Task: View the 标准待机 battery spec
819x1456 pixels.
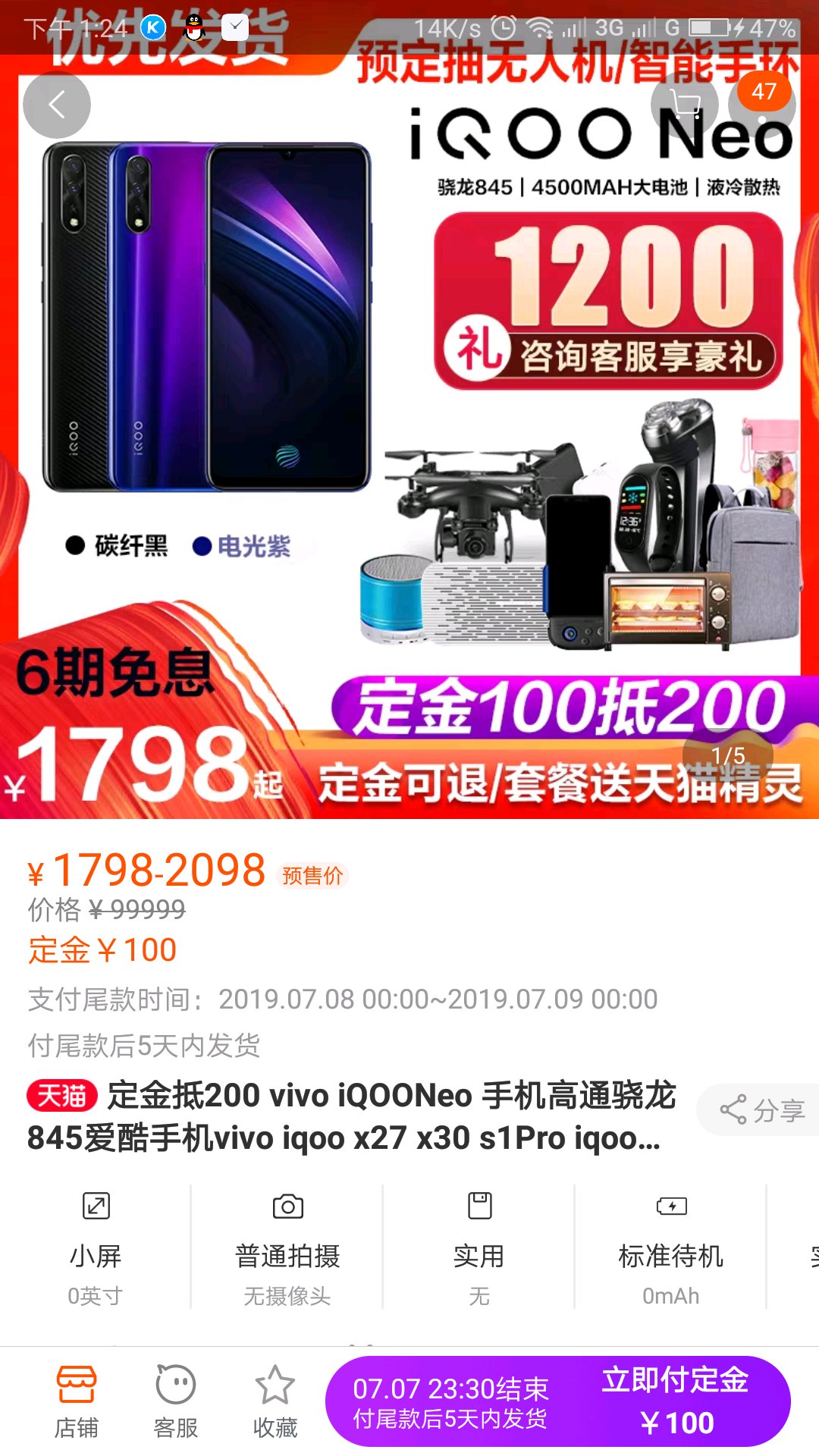Action: click(x=671, y=1248)
